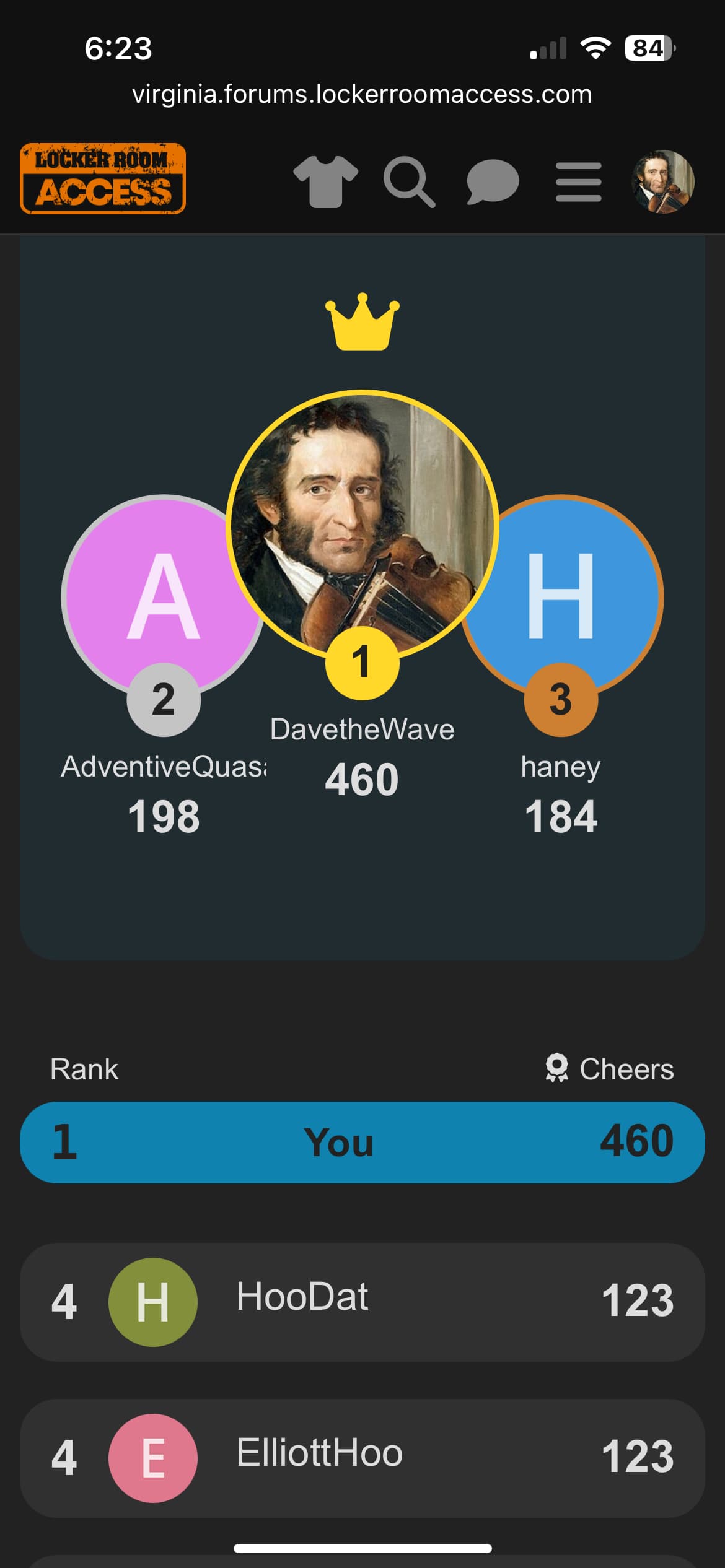Select the blue 'You' rank row

[x=362, y=1142]
